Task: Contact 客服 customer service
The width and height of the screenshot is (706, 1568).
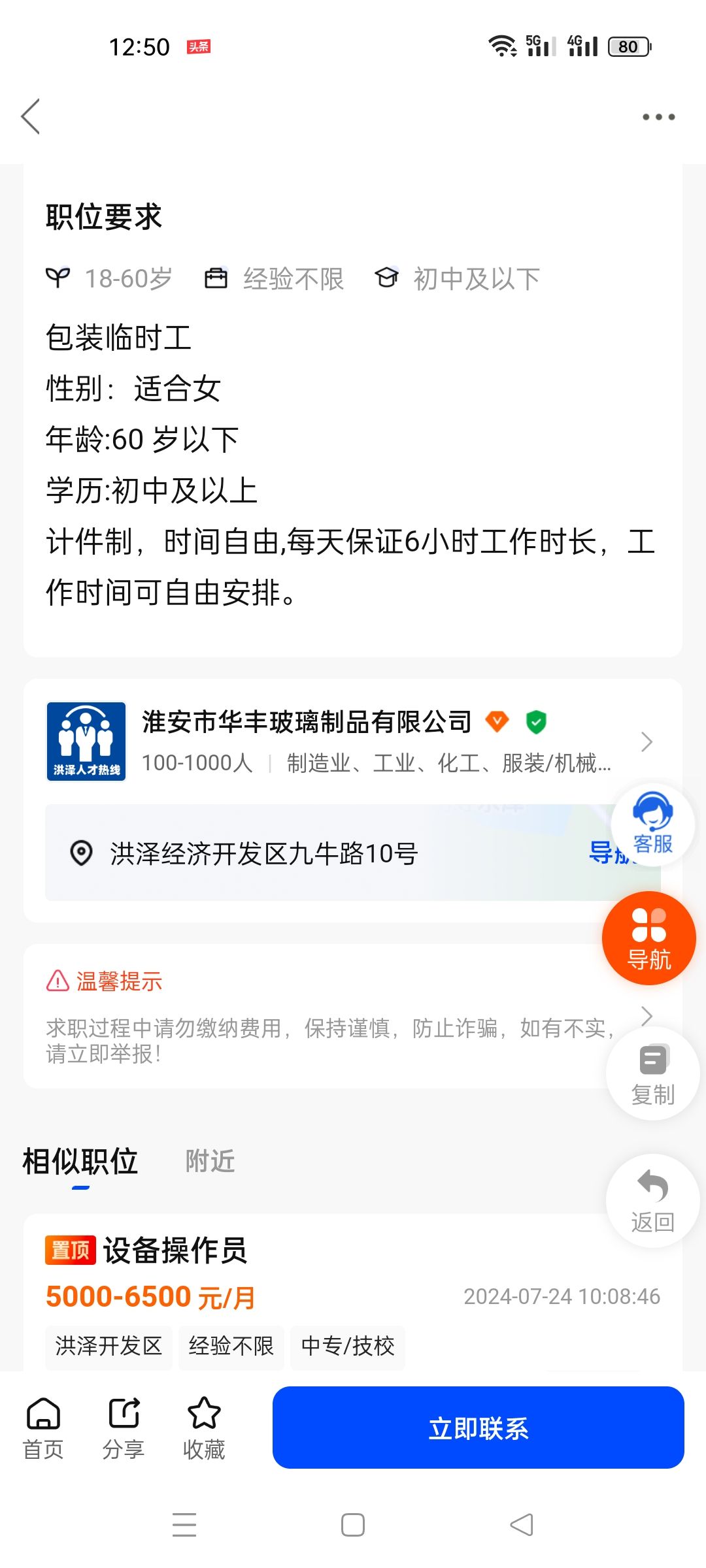Action: tap(652, 824)
